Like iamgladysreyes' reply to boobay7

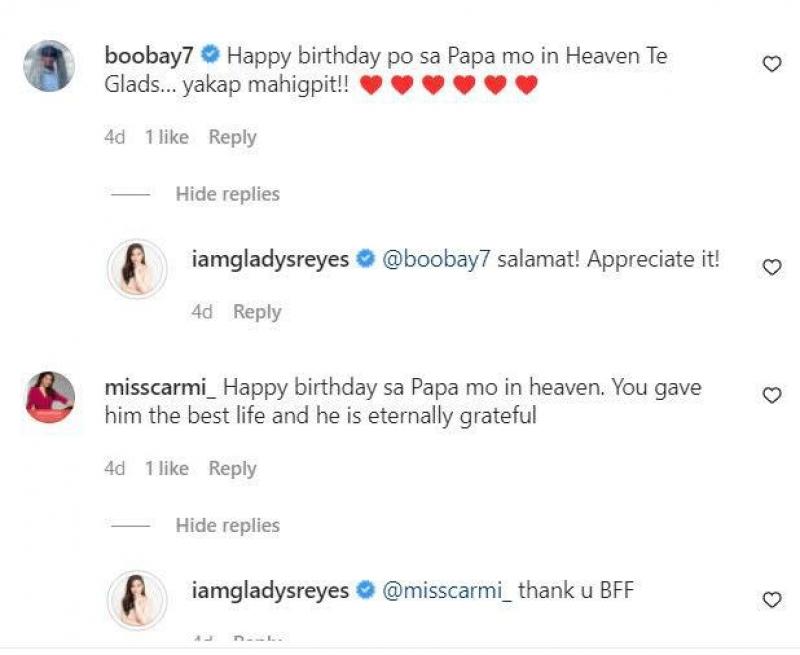pyautogui.click(x=771, y=267)
